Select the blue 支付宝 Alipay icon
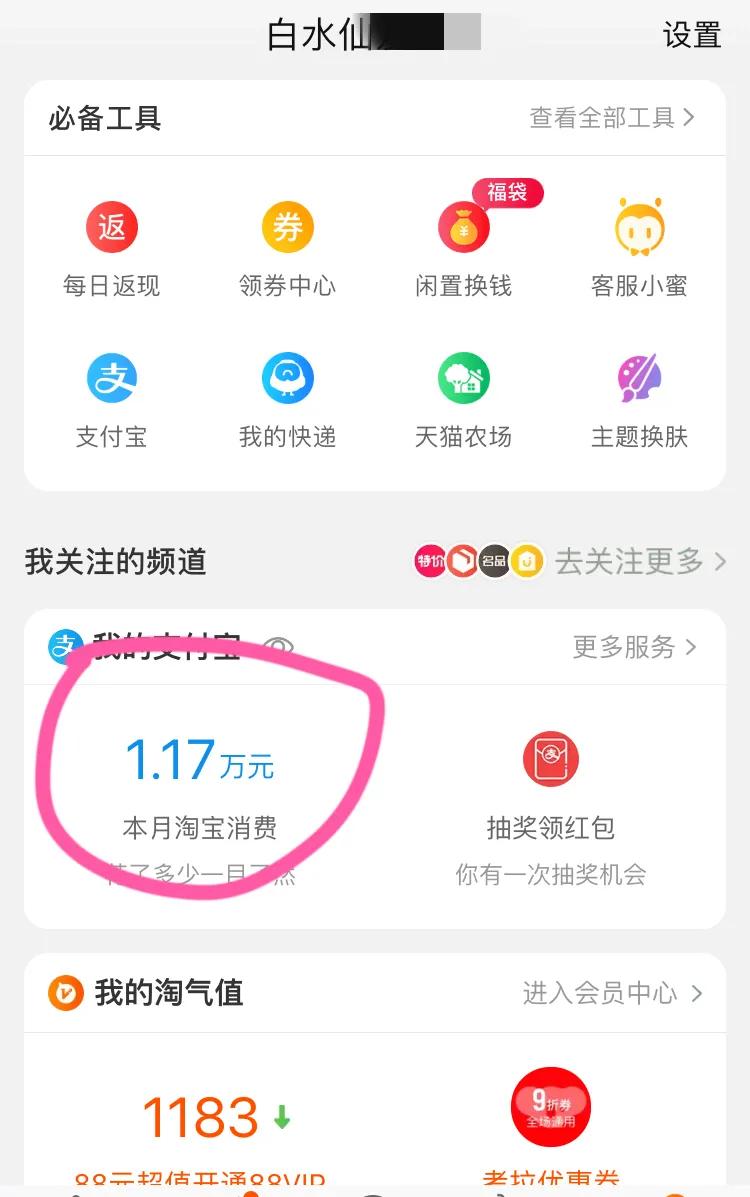 [x=112, y=378]
